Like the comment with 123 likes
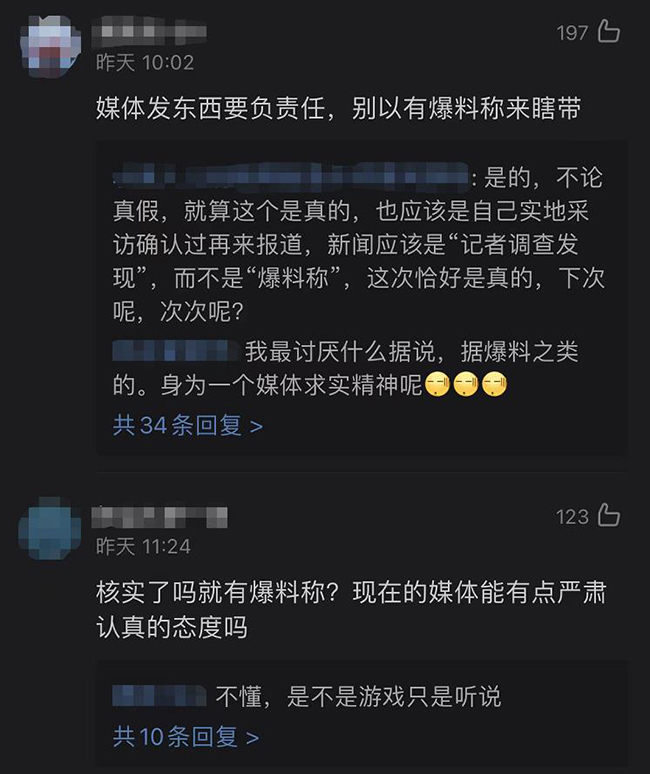 [x=608, y=516]
